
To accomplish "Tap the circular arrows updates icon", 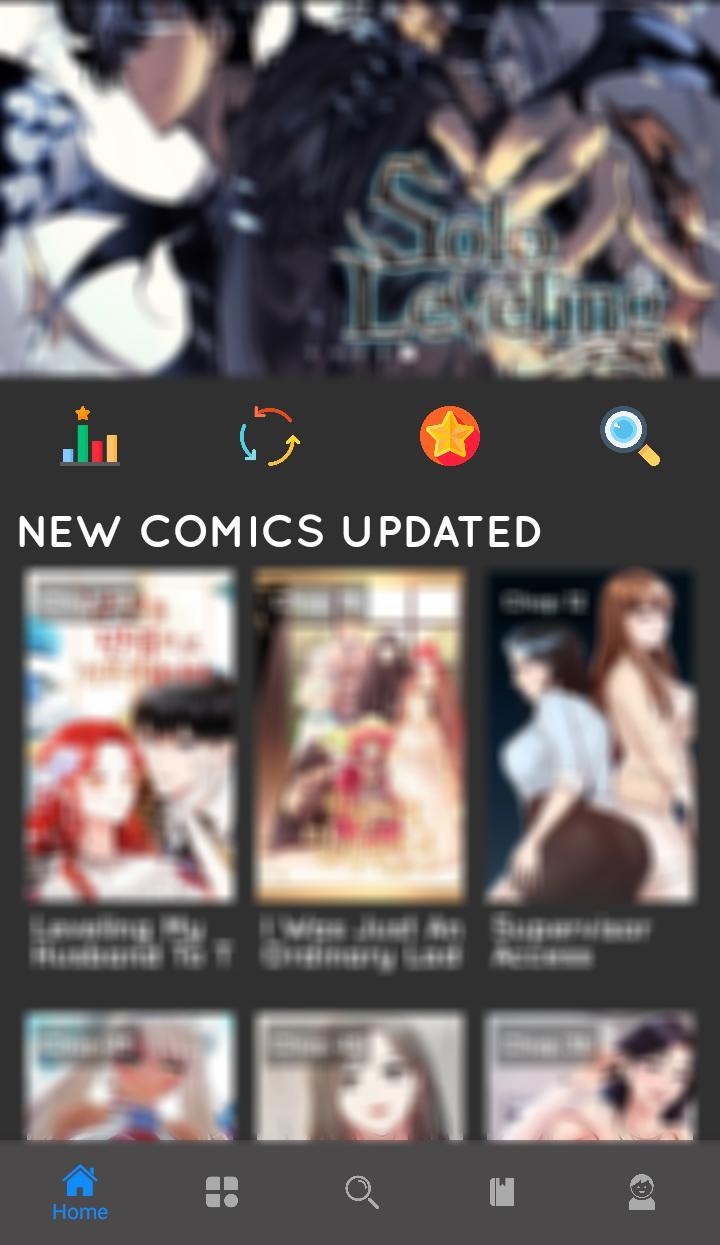I will click(x=270, y=437).
